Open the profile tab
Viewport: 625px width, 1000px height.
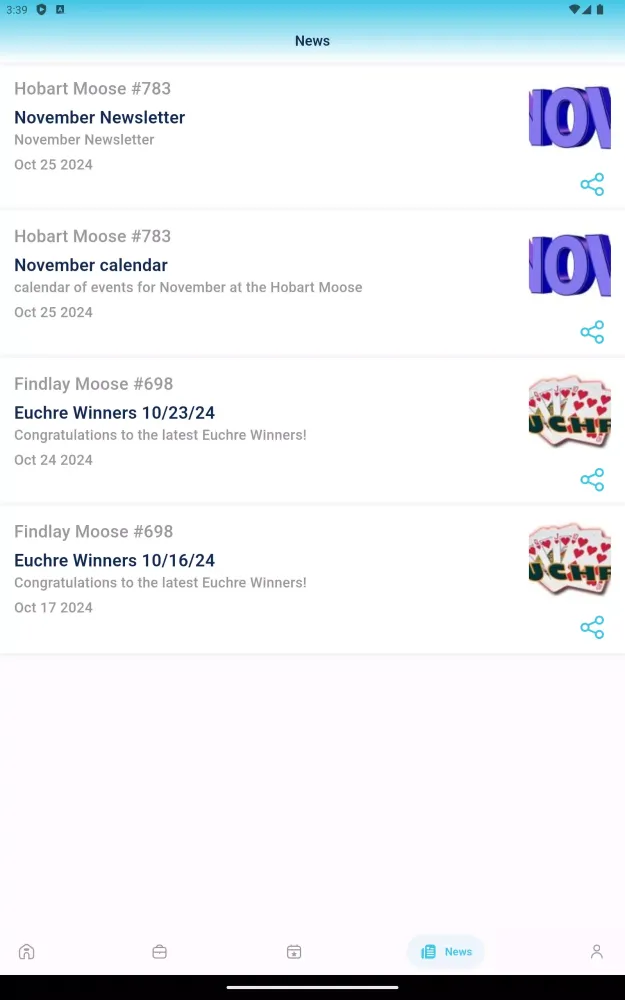[x=597, y=952]
